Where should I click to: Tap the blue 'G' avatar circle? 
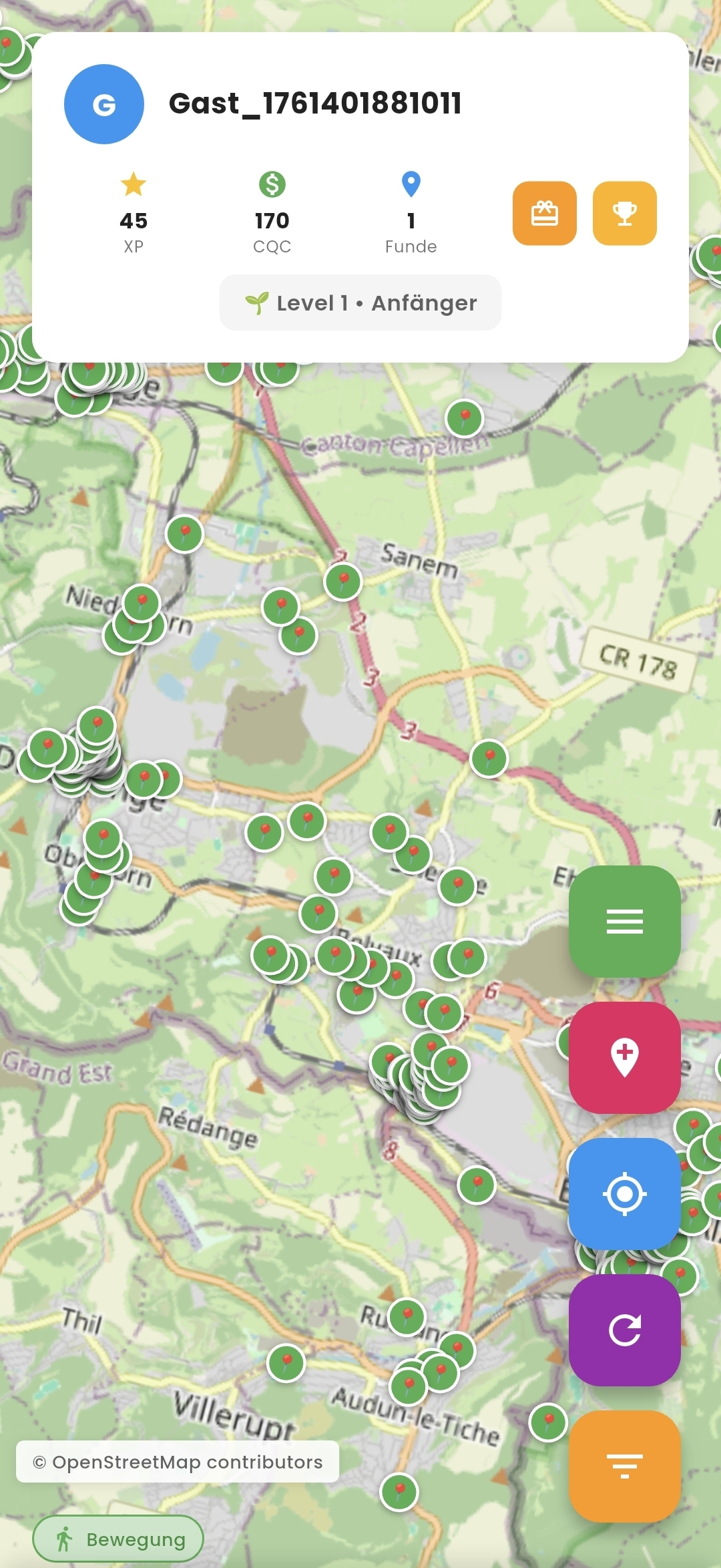[x=104, y=105]
